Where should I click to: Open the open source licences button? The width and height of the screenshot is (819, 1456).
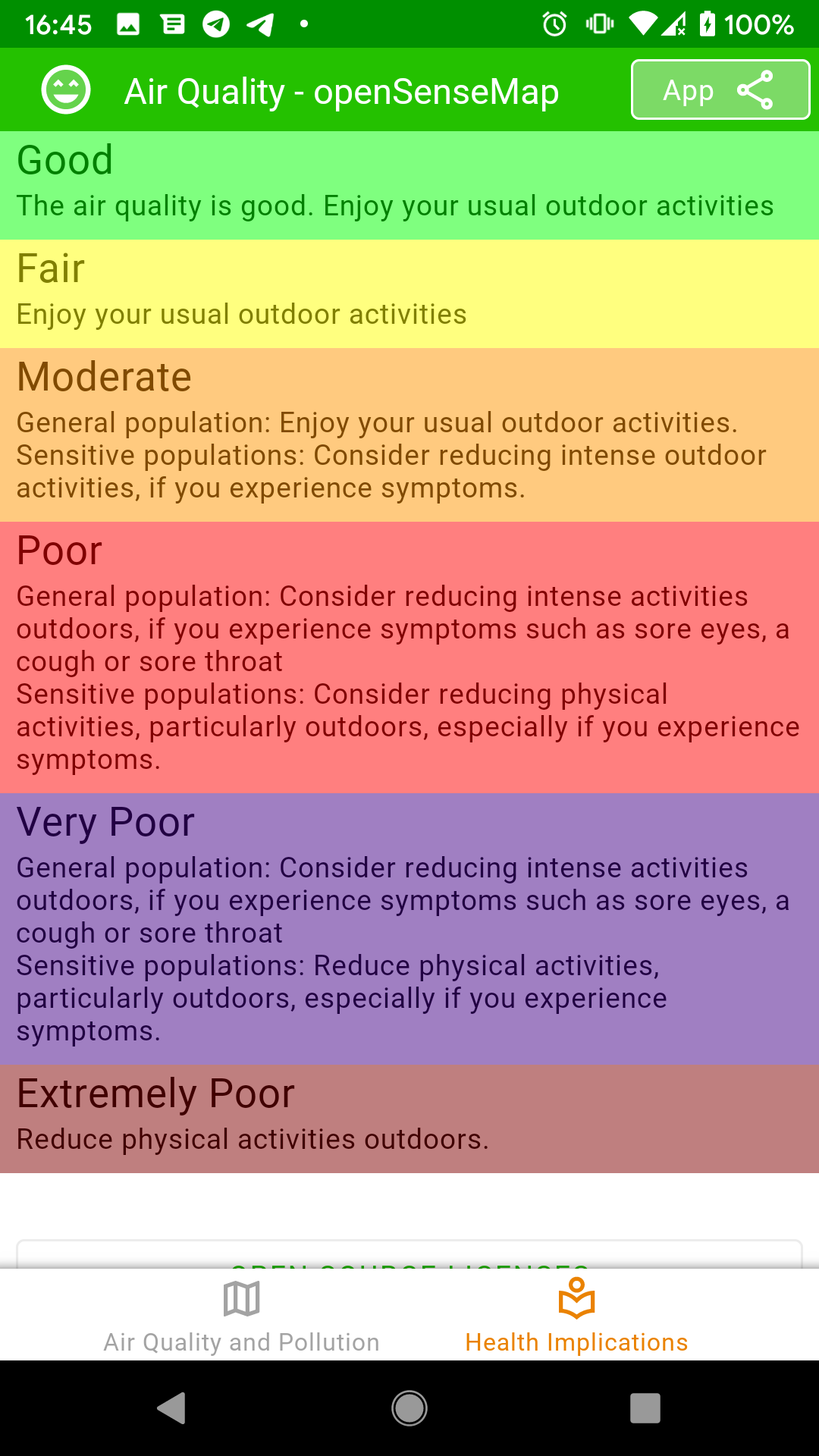pyautogui.click(x=409, y=1256)
